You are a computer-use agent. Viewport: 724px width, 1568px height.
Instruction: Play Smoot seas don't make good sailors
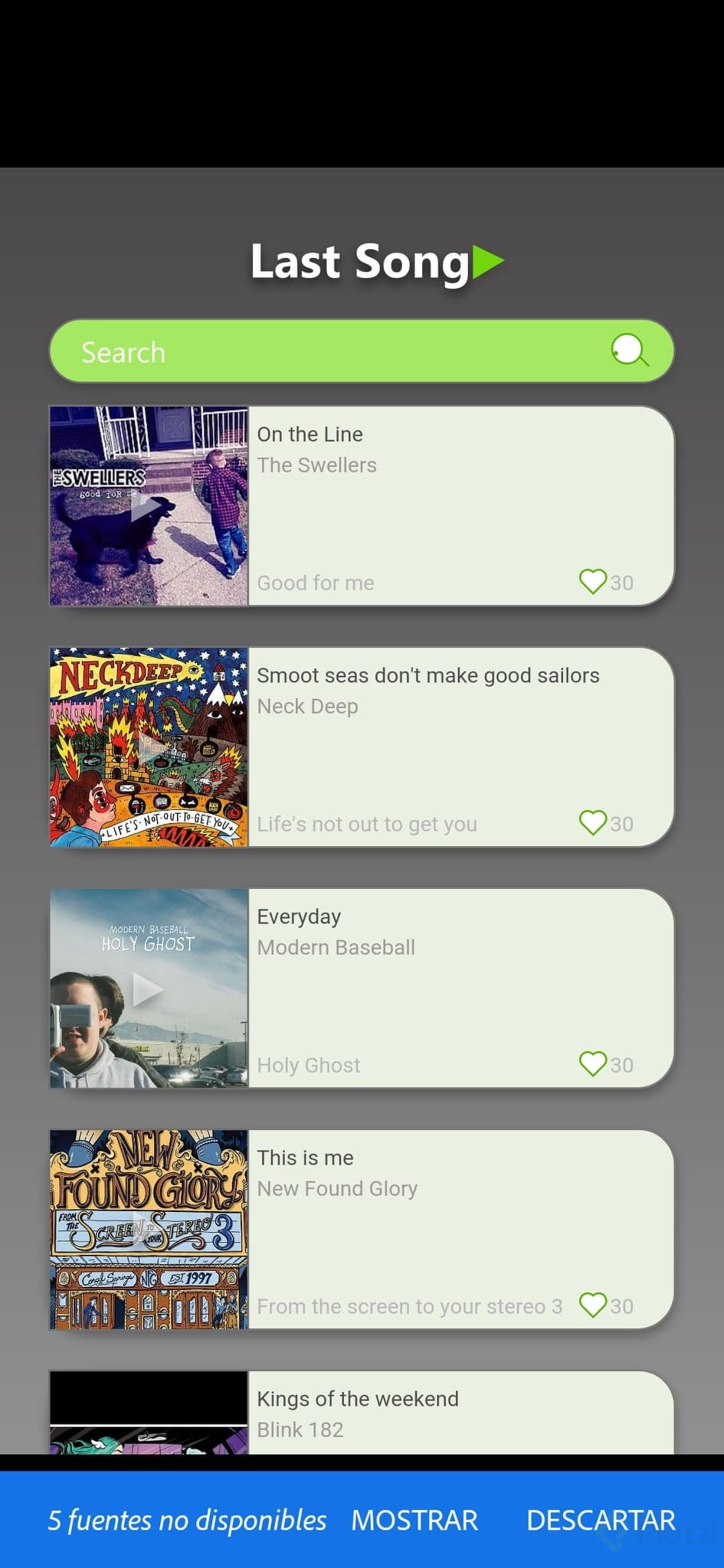149,747
